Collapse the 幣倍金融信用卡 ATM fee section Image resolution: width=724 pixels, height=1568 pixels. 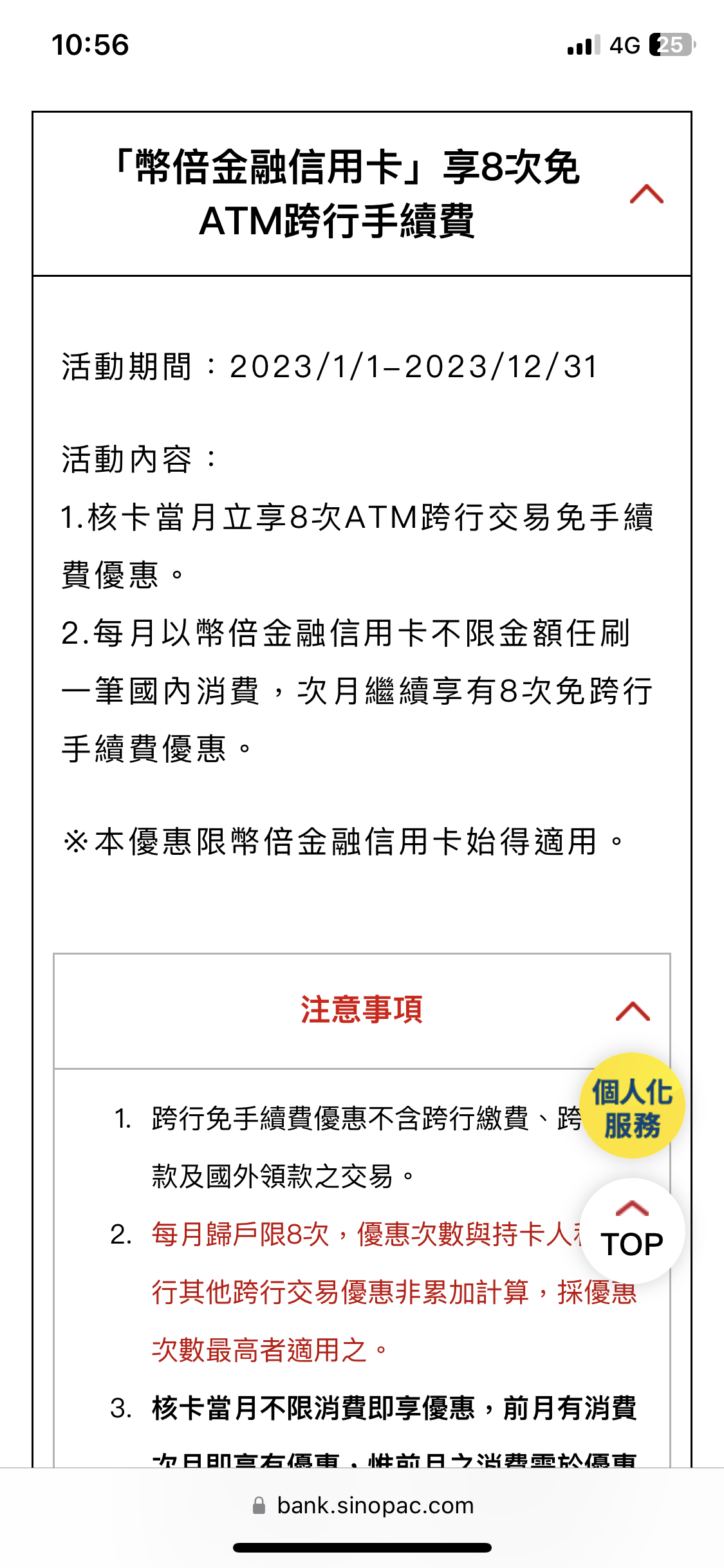point(646,194)
